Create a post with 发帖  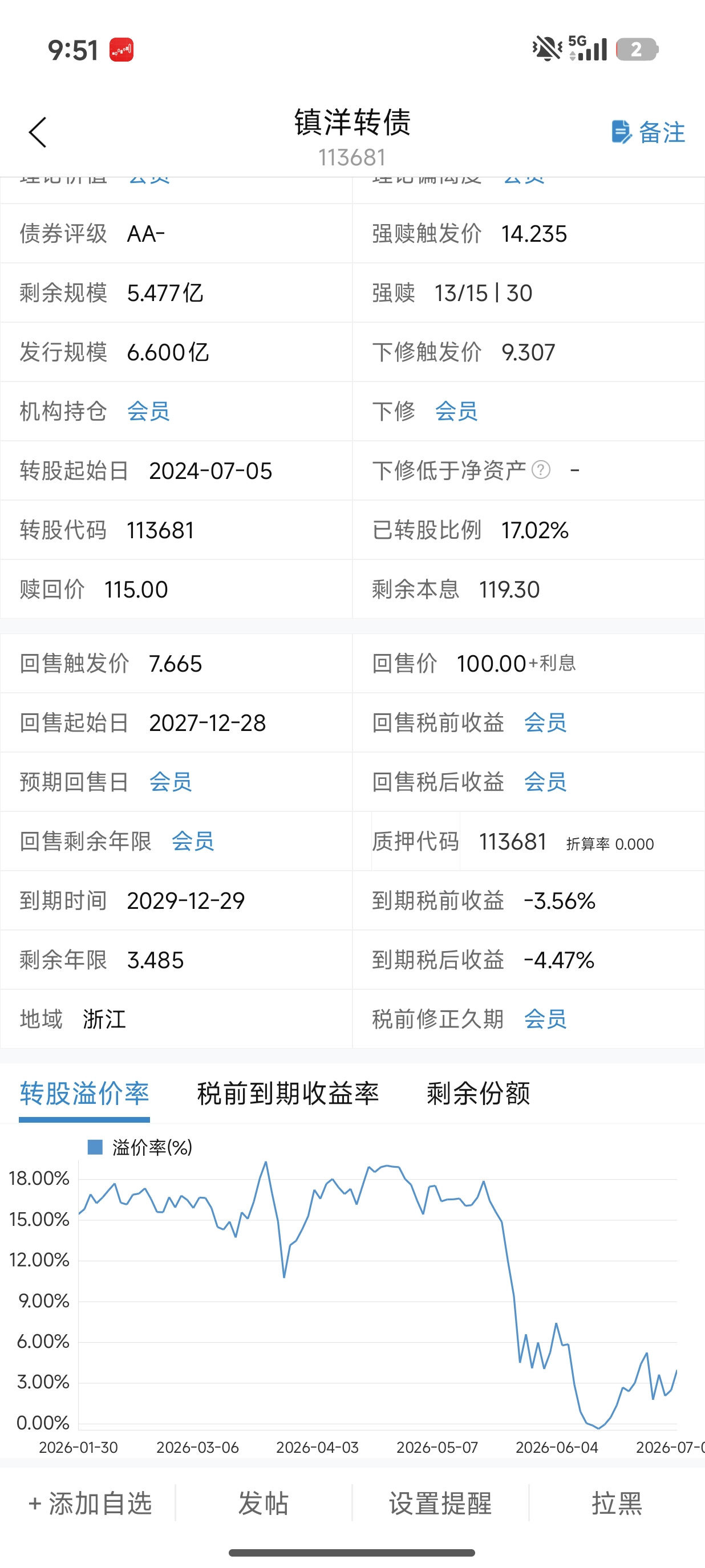click(x=264, y=1504)
